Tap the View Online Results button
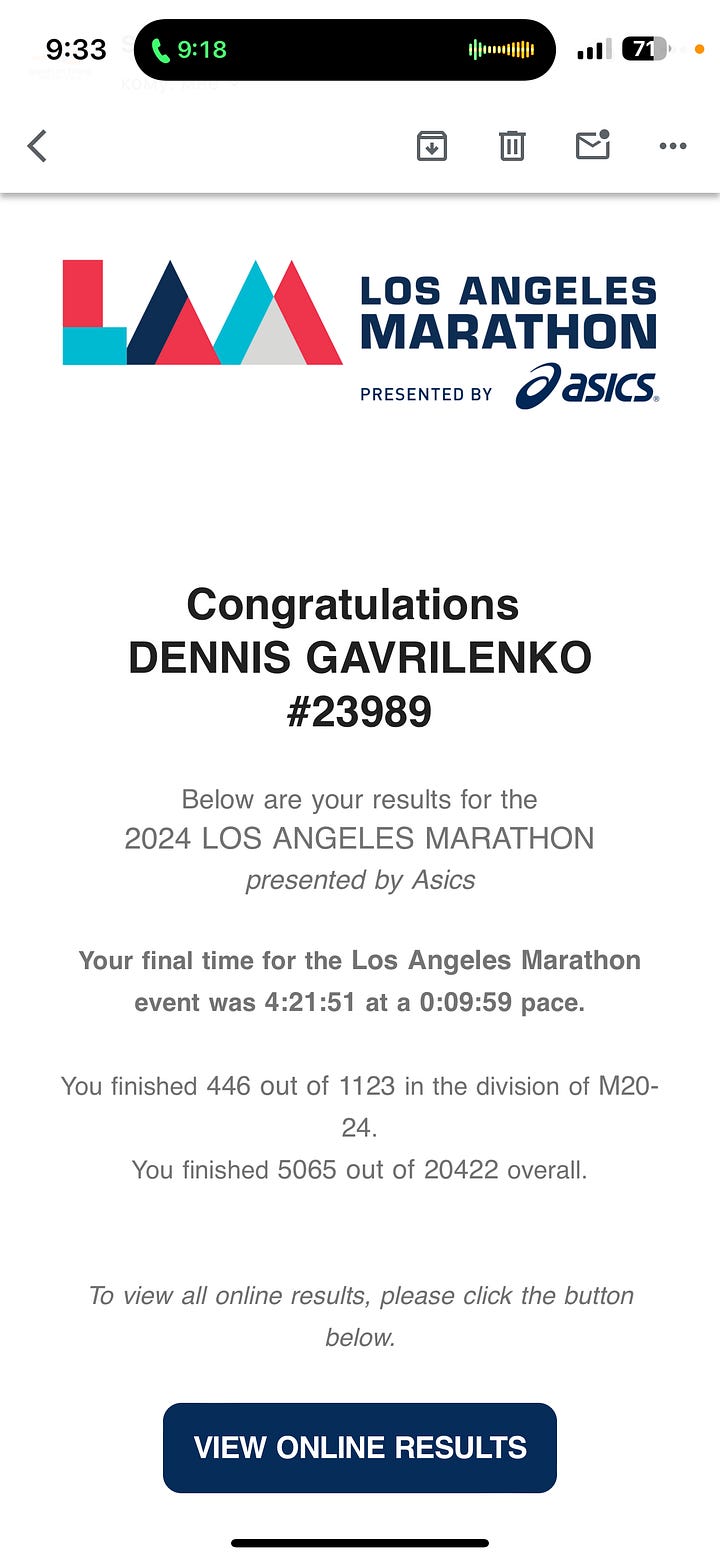720x1561 pixels. click(360, 1447)
